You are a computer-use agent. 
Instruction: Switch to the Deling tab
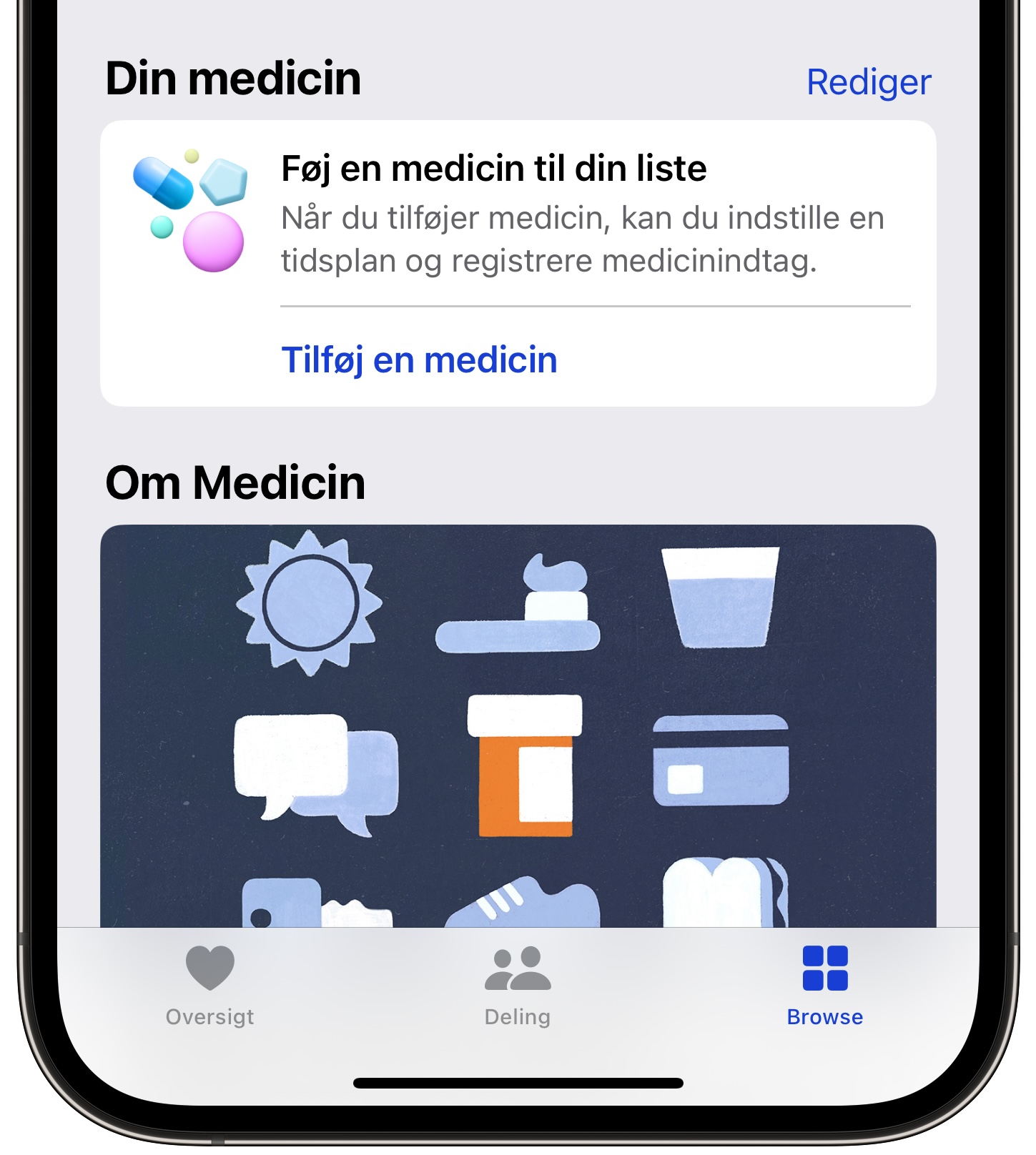pyautogui.click(x=518, y=985)
